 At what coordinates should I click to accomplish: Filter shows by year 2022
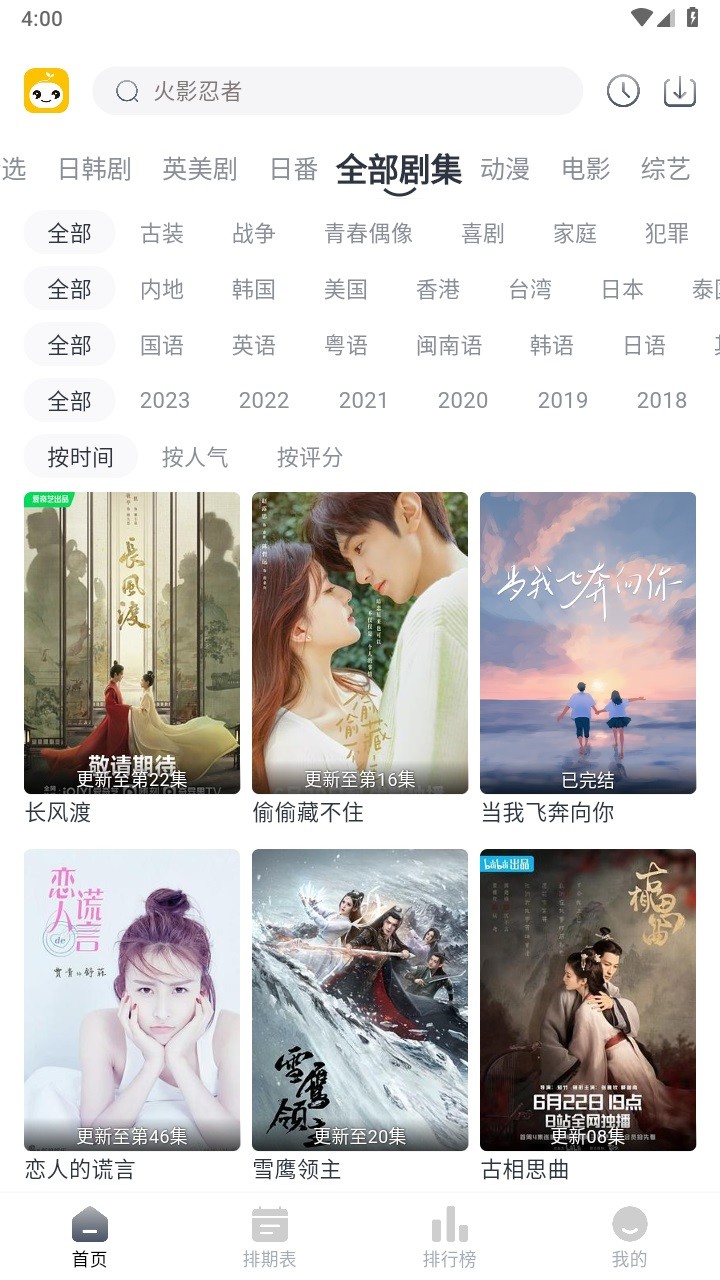click(264, 401)
